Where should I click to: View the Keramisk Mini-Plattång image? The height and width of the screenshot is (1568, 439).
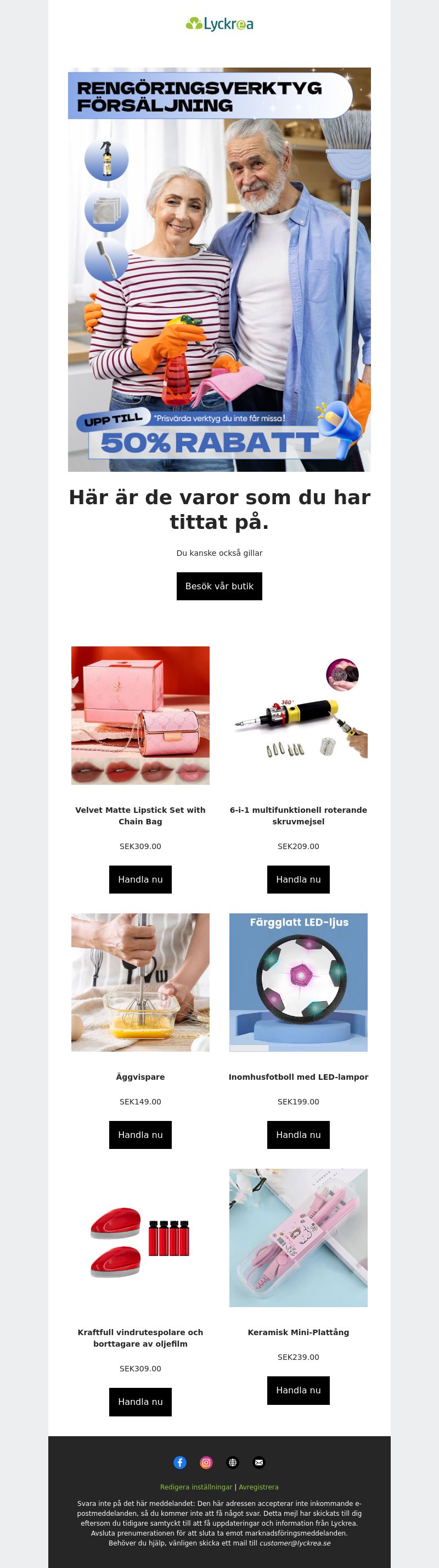click(x=298, y=1237)
